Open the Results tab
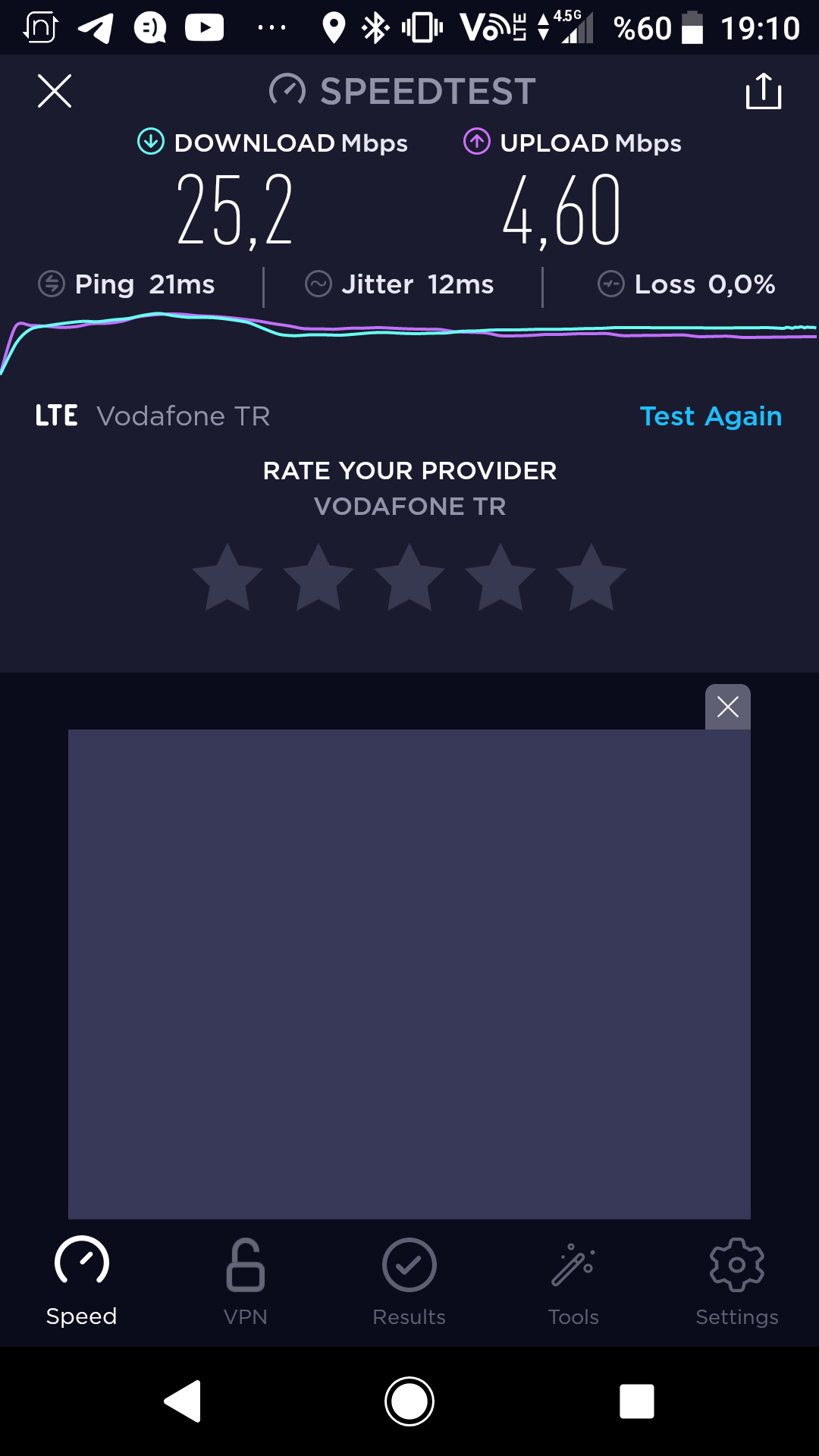Viewport: 819px width, 1456px height. pos(409,1282)
